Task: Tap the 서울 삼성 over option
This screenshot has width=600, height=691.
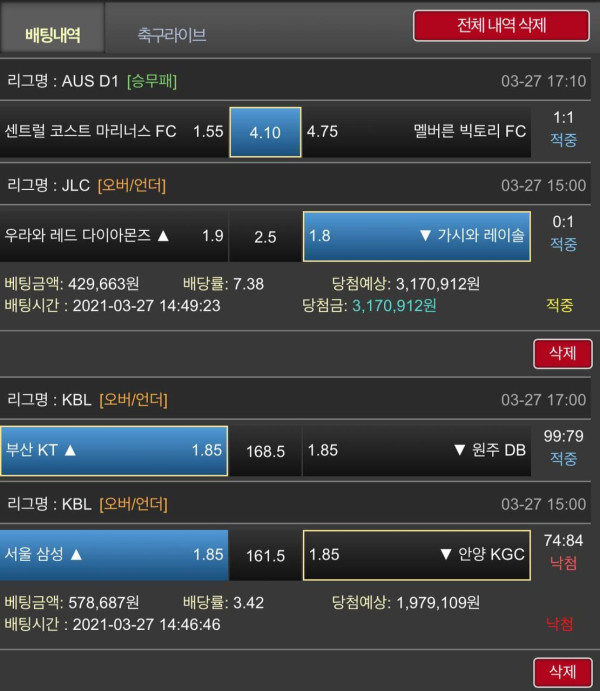Action: click(114, 555)
